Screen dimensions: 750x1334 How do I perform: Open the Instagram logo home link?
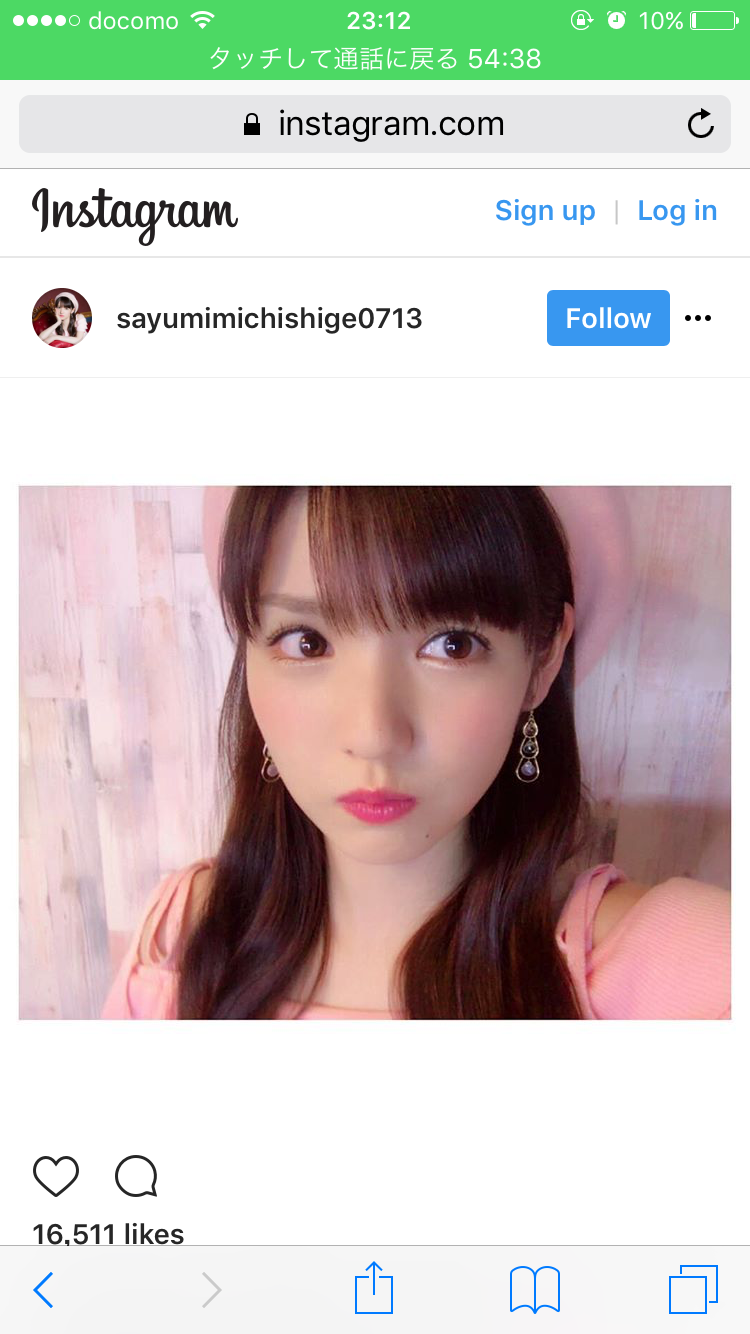click(135, 213)
